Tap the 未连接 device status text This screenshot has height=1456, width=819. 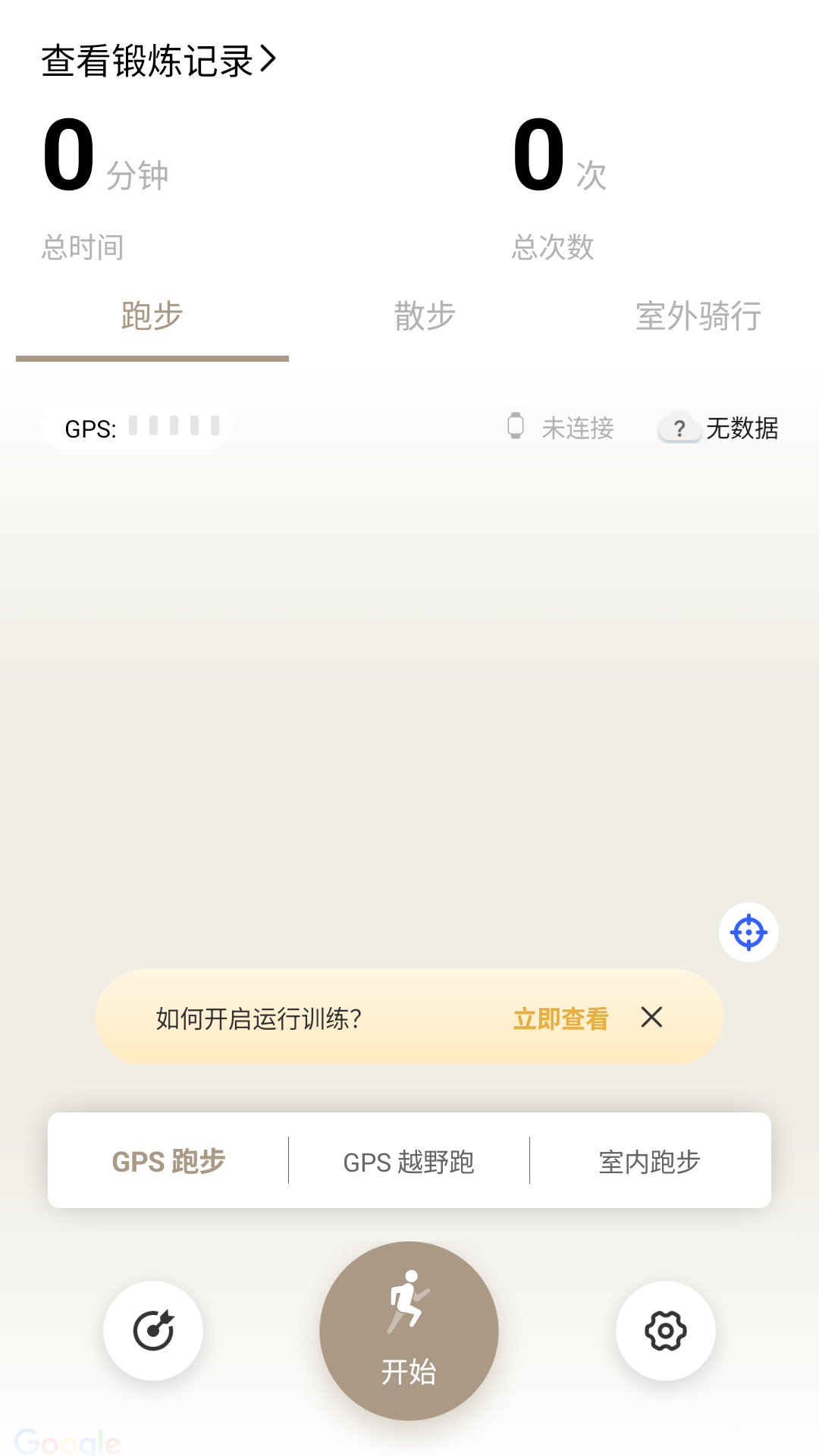point(577,428)
